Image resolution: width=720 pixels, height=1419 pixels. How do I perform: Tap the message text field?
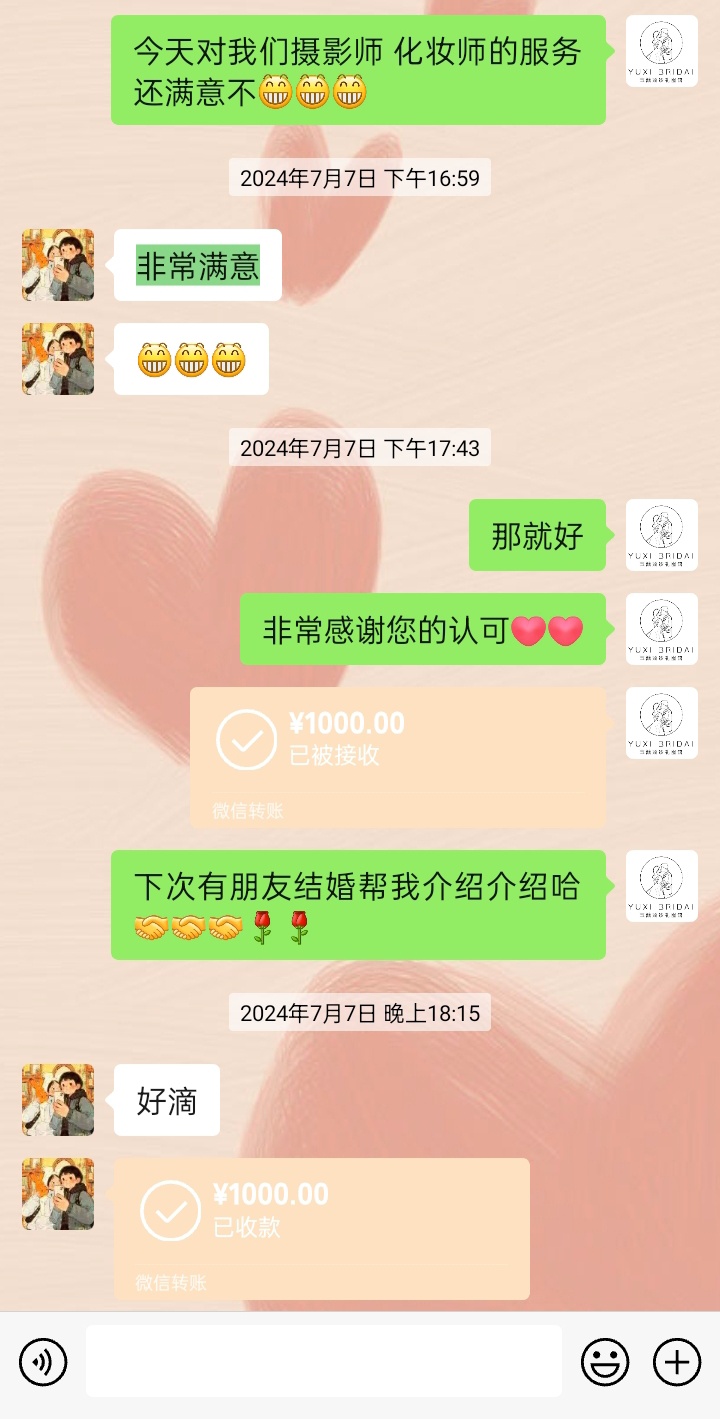click(x=323, y=1361)
